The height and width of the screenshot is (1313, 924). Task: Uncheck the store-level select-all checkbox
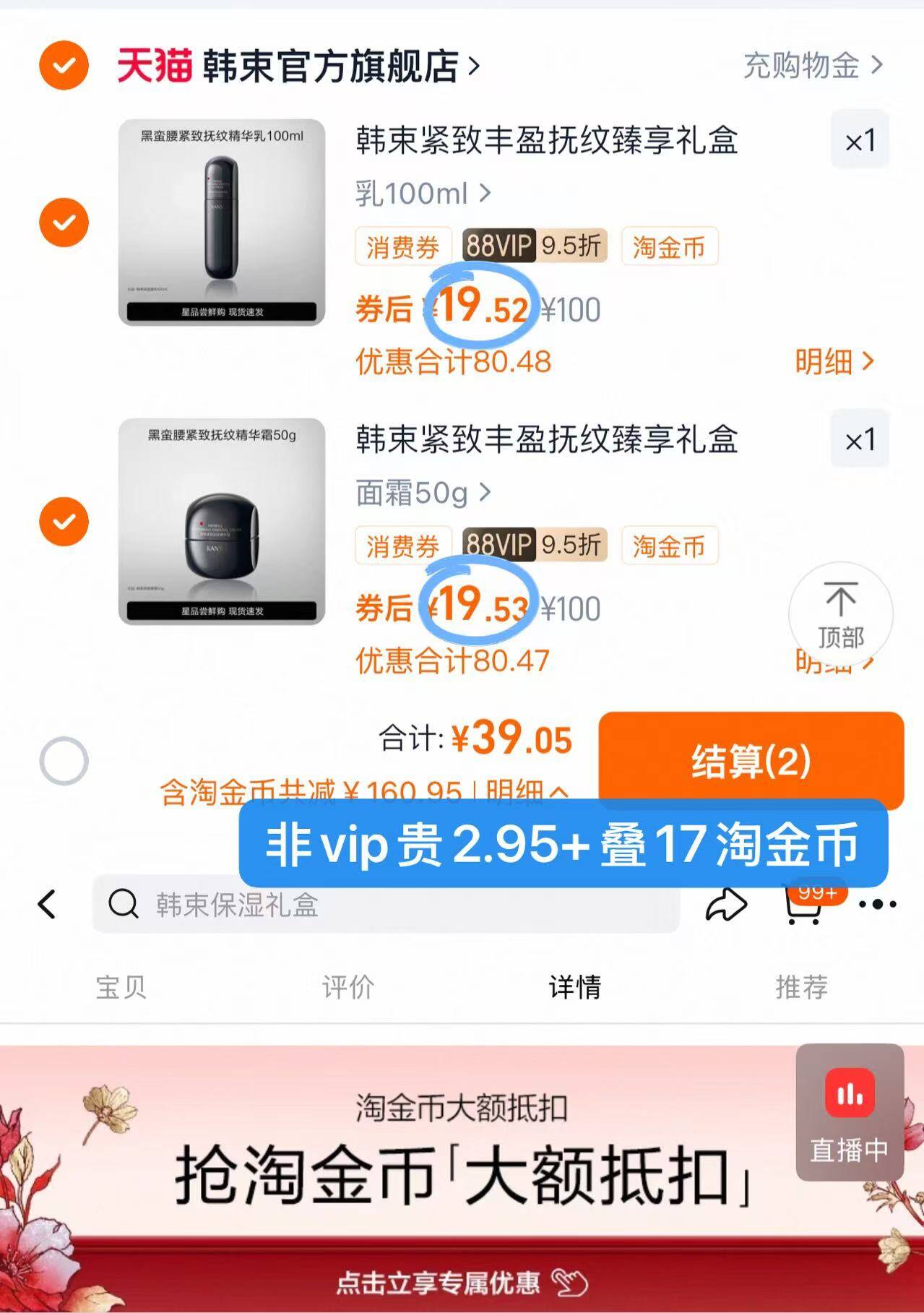tap(64, 64)
